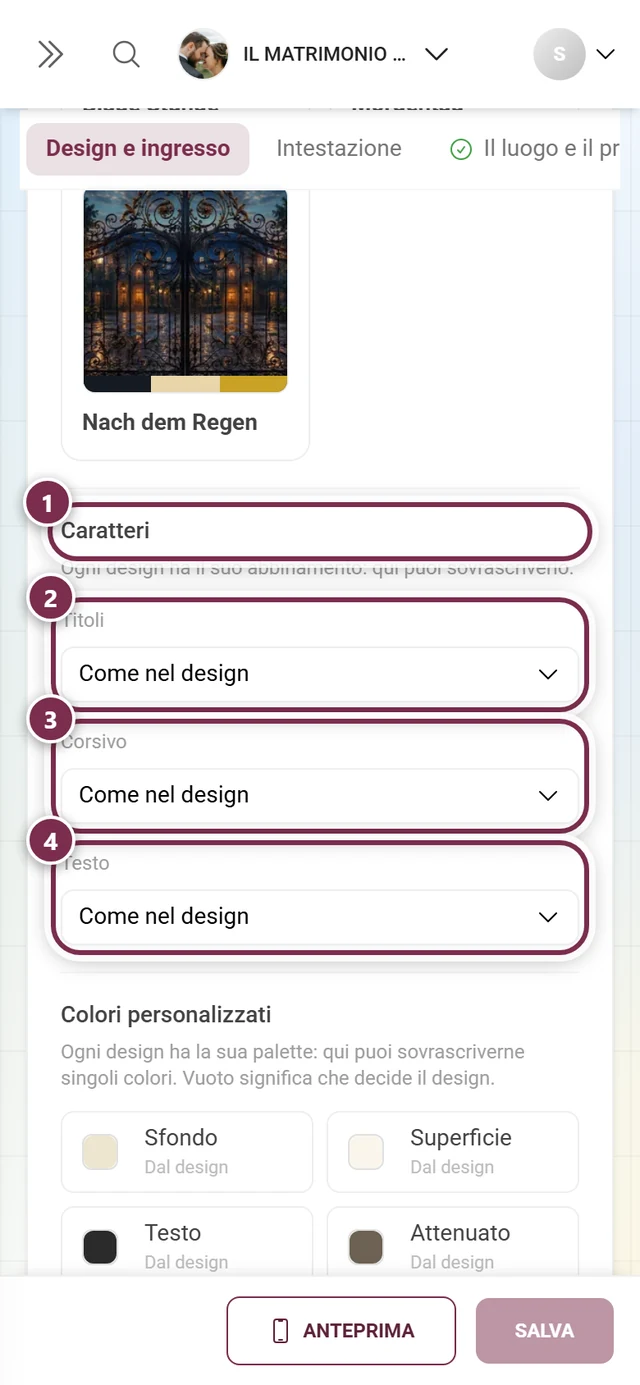The height and width of the screenshot is (1385, 640).
Task: Open the Testo font dropdown
Action: coord(320,916)
